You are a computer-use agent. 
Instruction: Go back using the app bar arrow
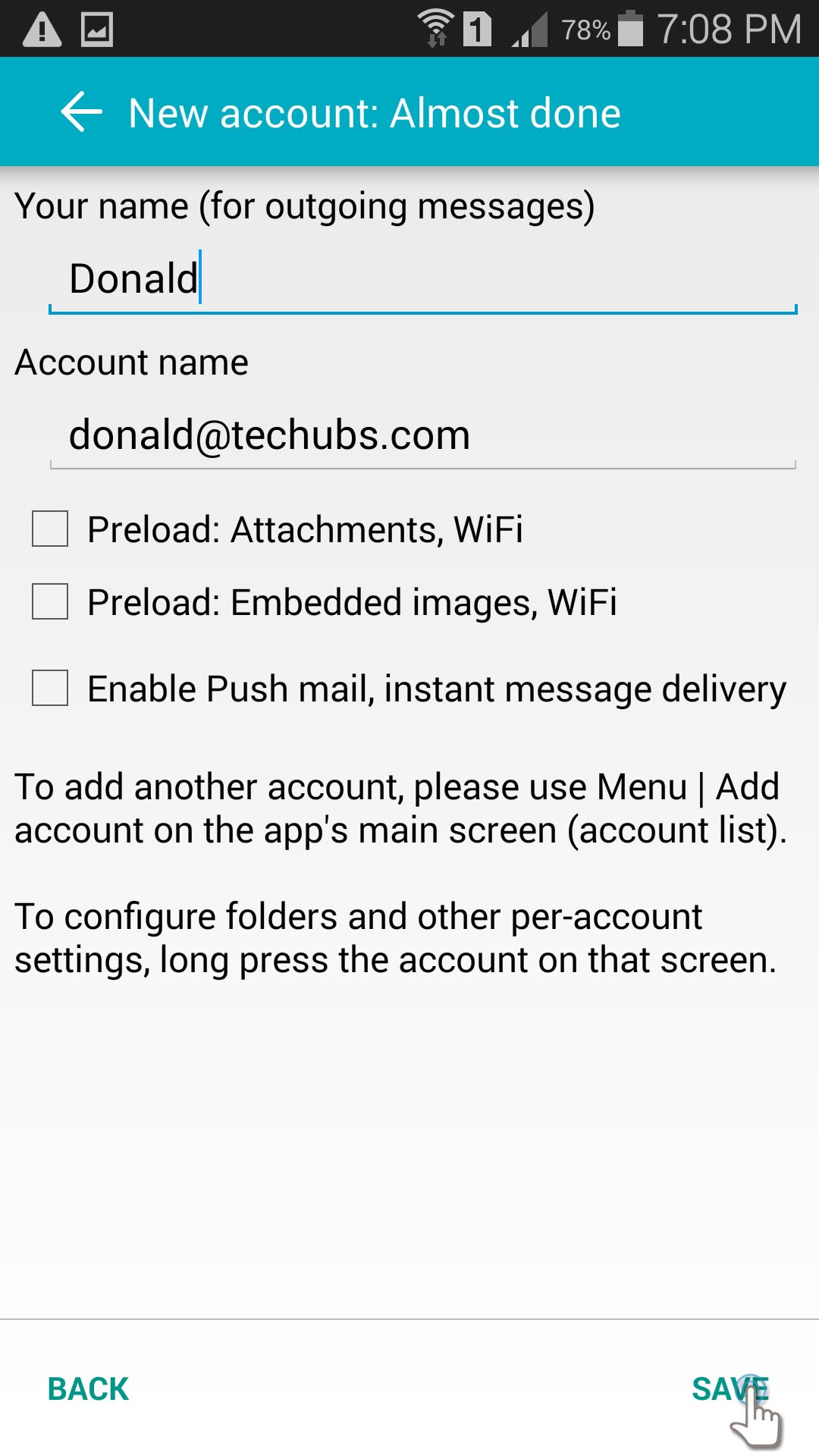pyautogui.click(x=81, y=112)
